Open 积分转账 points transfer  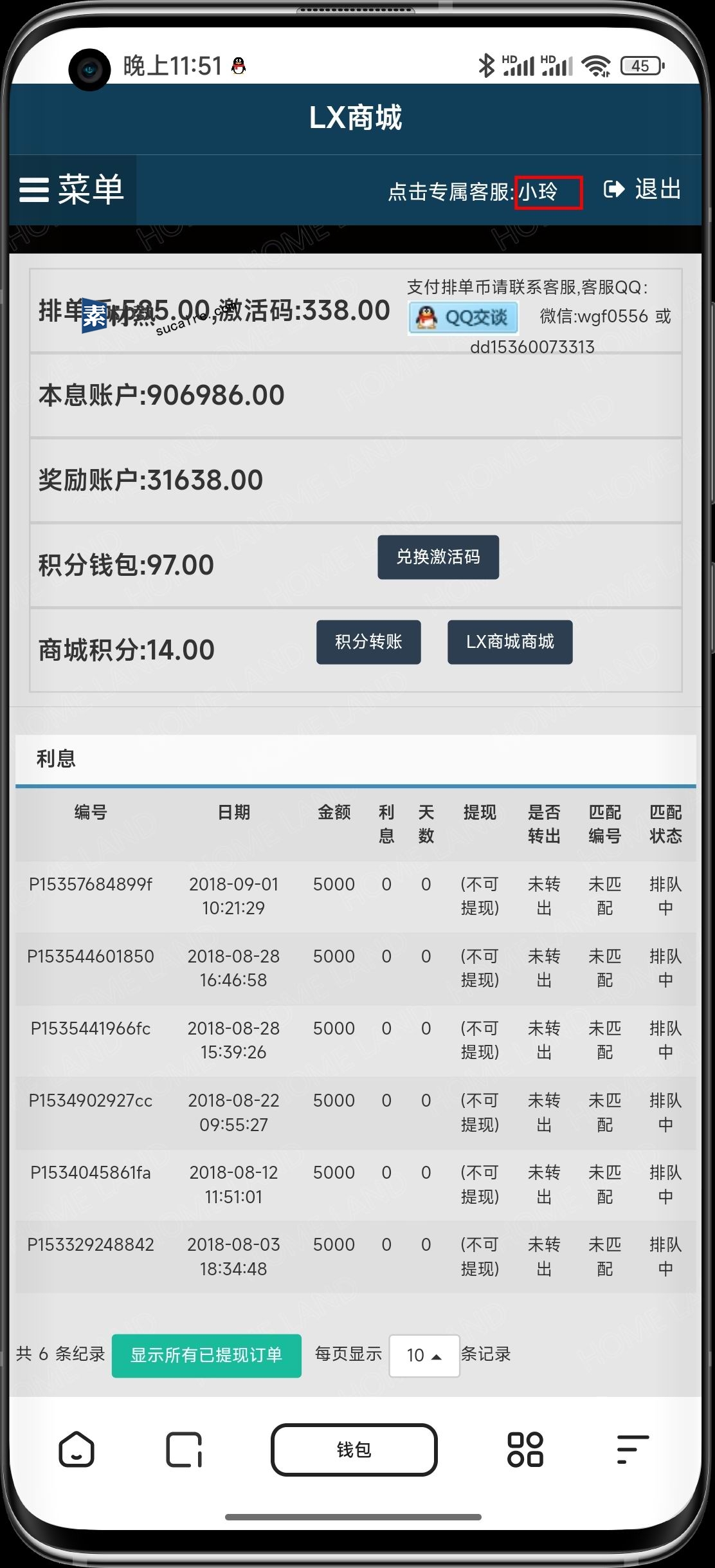pyautogui.click(x=368, y=641)
